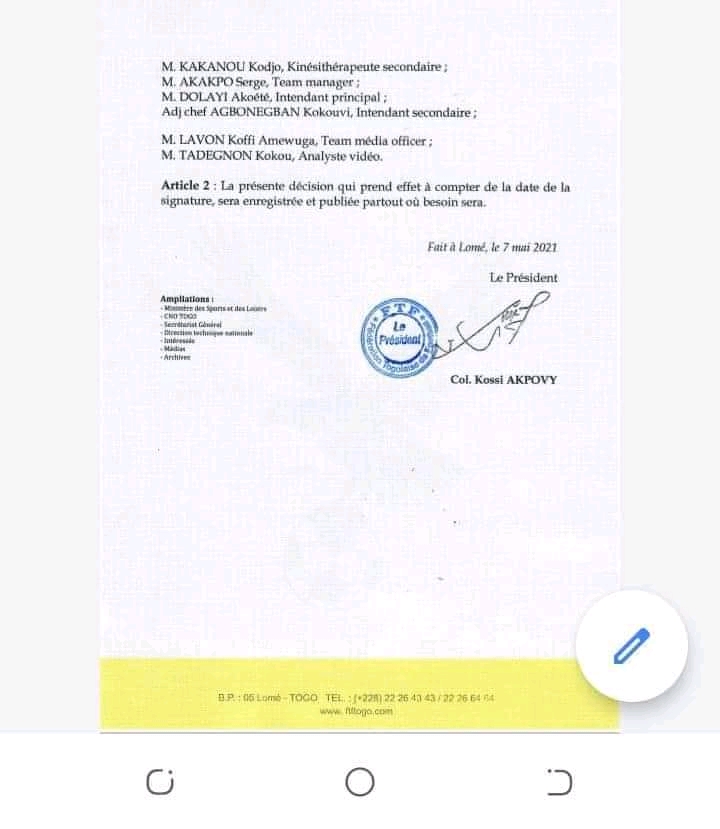
Task: Go to the home screen
Action: click(x=360, y=781)
